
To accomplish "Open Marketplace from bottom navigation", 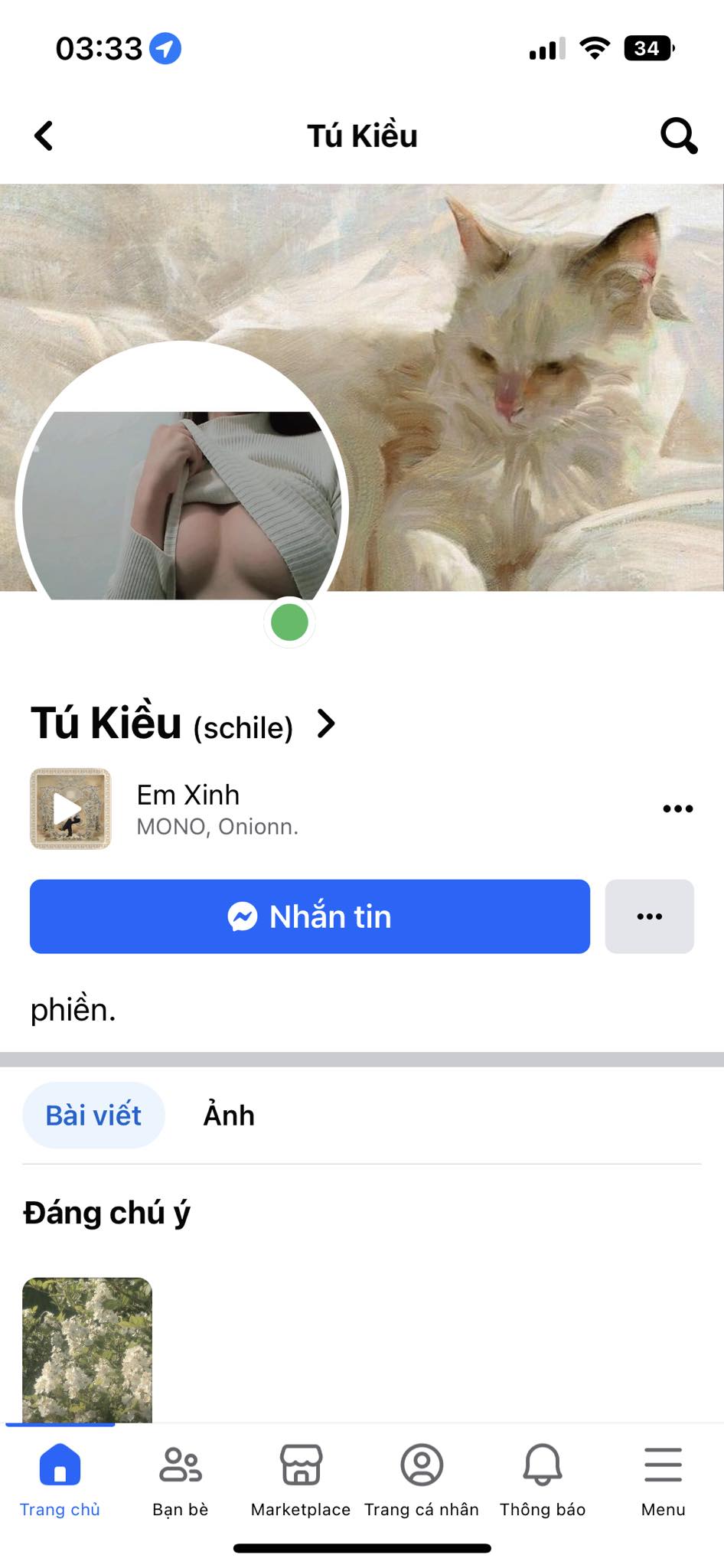I will pyautogui.click(x=301, y=1479).
